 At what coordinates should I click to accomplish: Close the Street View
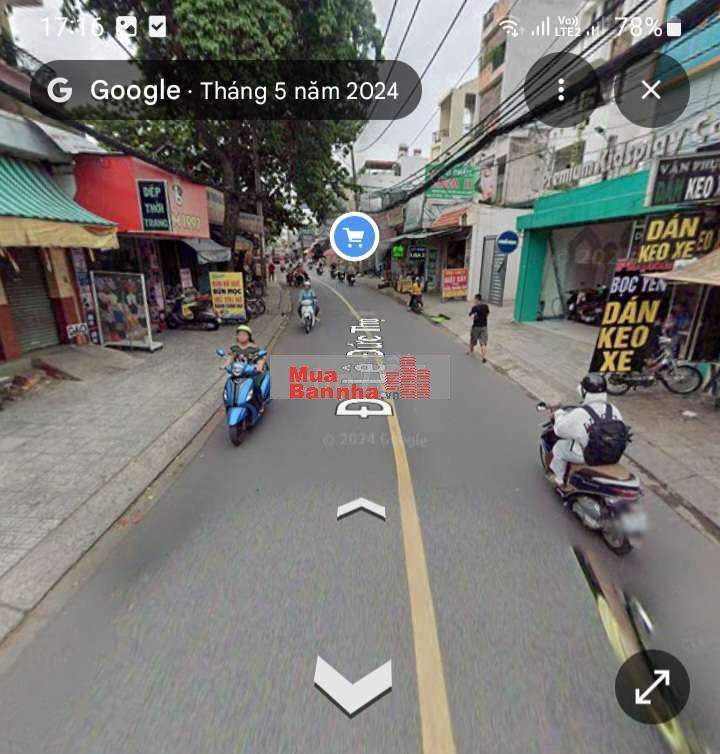tap(651, 90)
